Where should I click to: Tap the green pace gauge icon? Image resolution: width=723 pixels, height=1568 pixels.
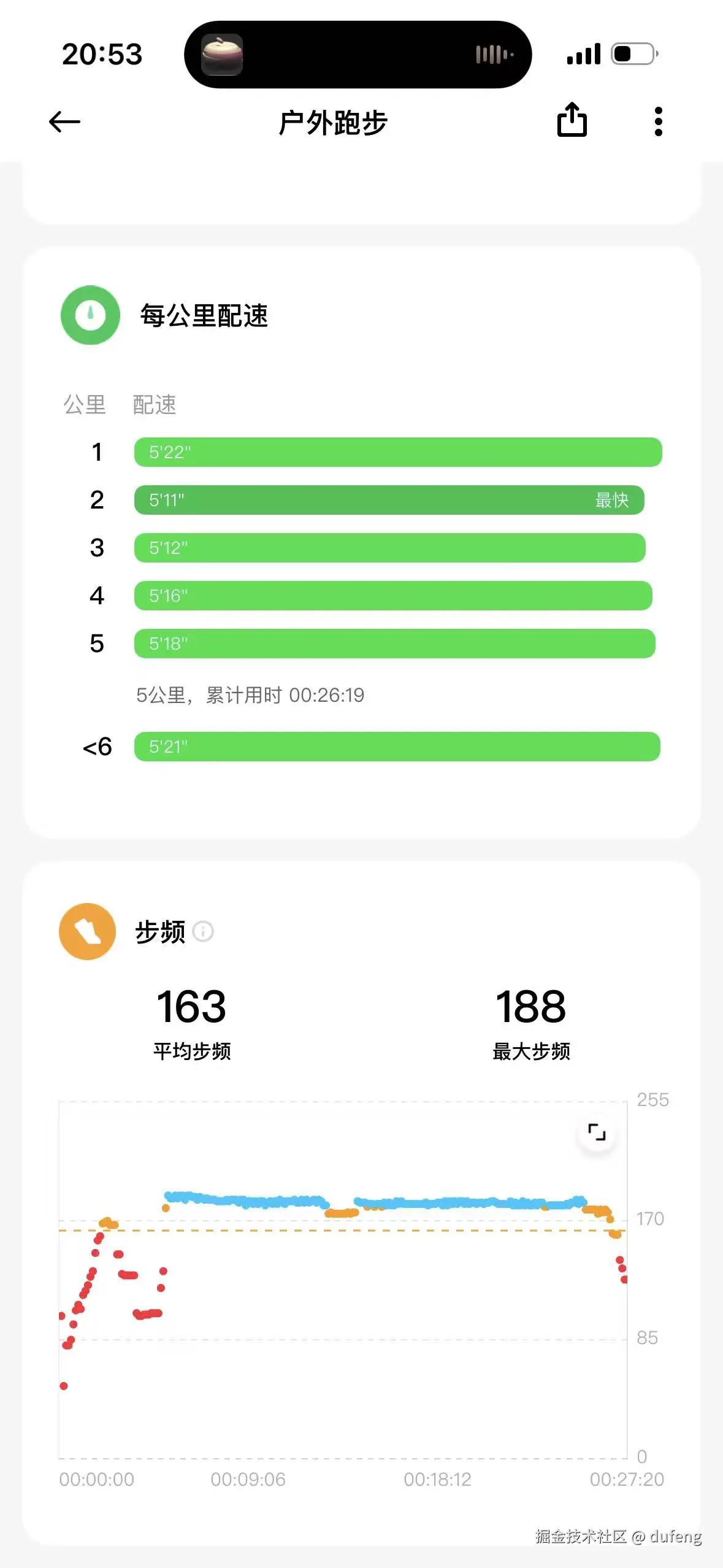pyautogui.click(x=89, y=315)
